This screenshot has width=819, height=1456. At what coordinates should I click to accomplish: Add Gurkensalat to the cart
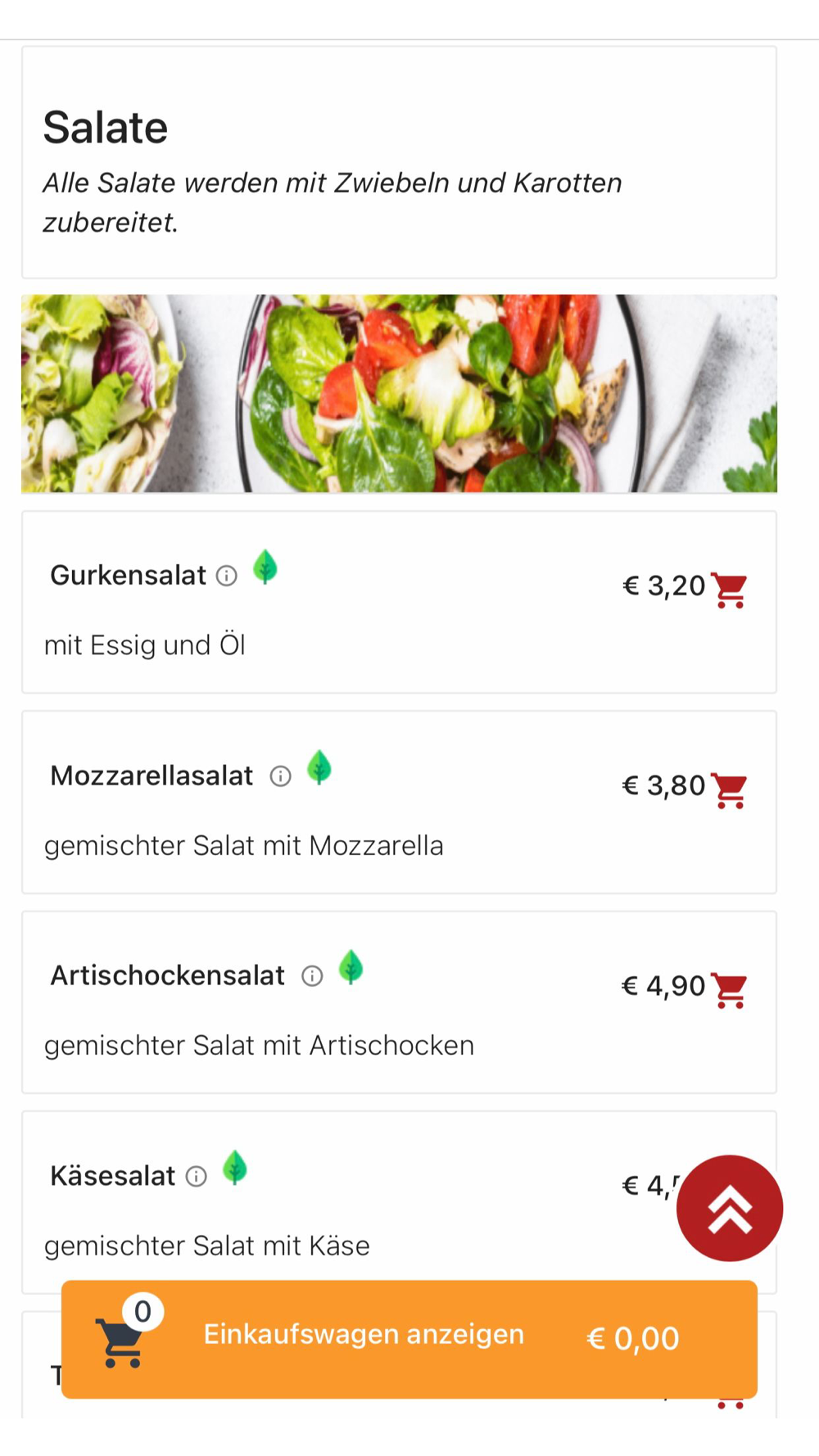pyautogui.click(x=729, y=590)
